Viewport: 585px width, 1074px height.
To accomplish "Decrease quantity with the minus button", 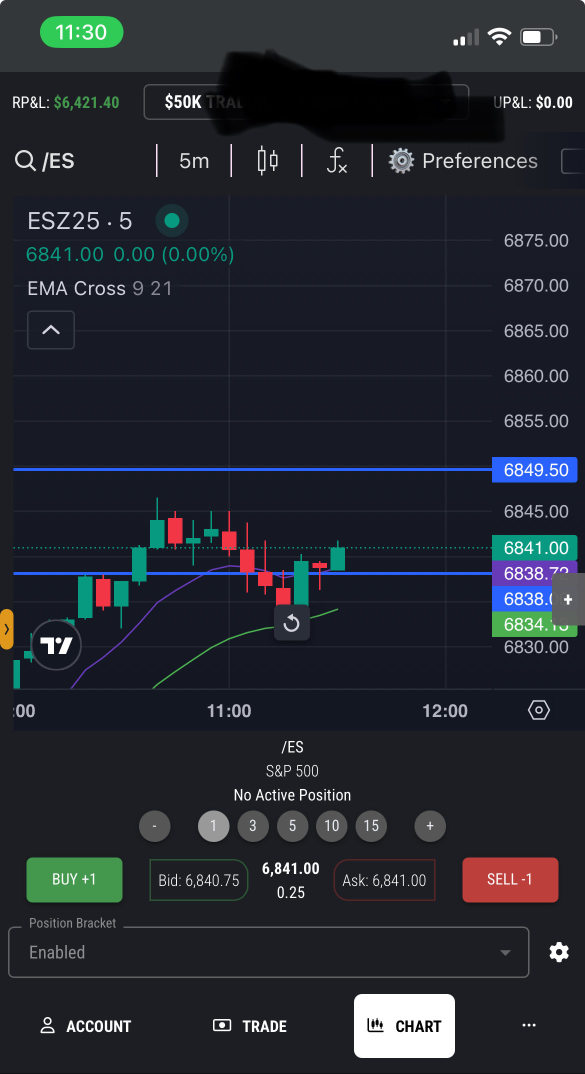I will [x=155, y=826].
